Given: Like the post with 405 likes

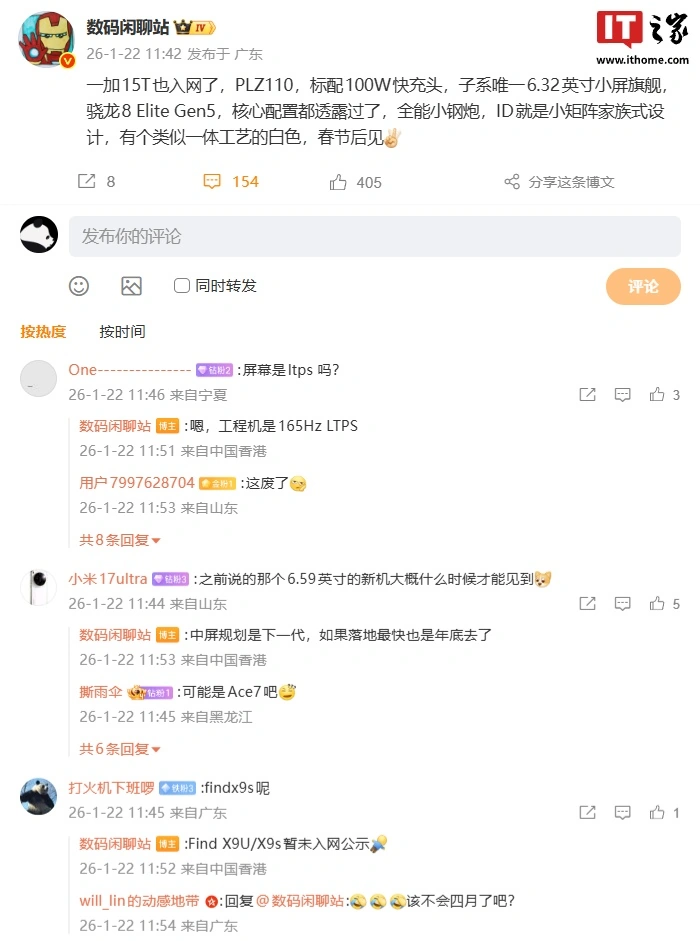Looking at the screenshot, I should pos(355,181).
